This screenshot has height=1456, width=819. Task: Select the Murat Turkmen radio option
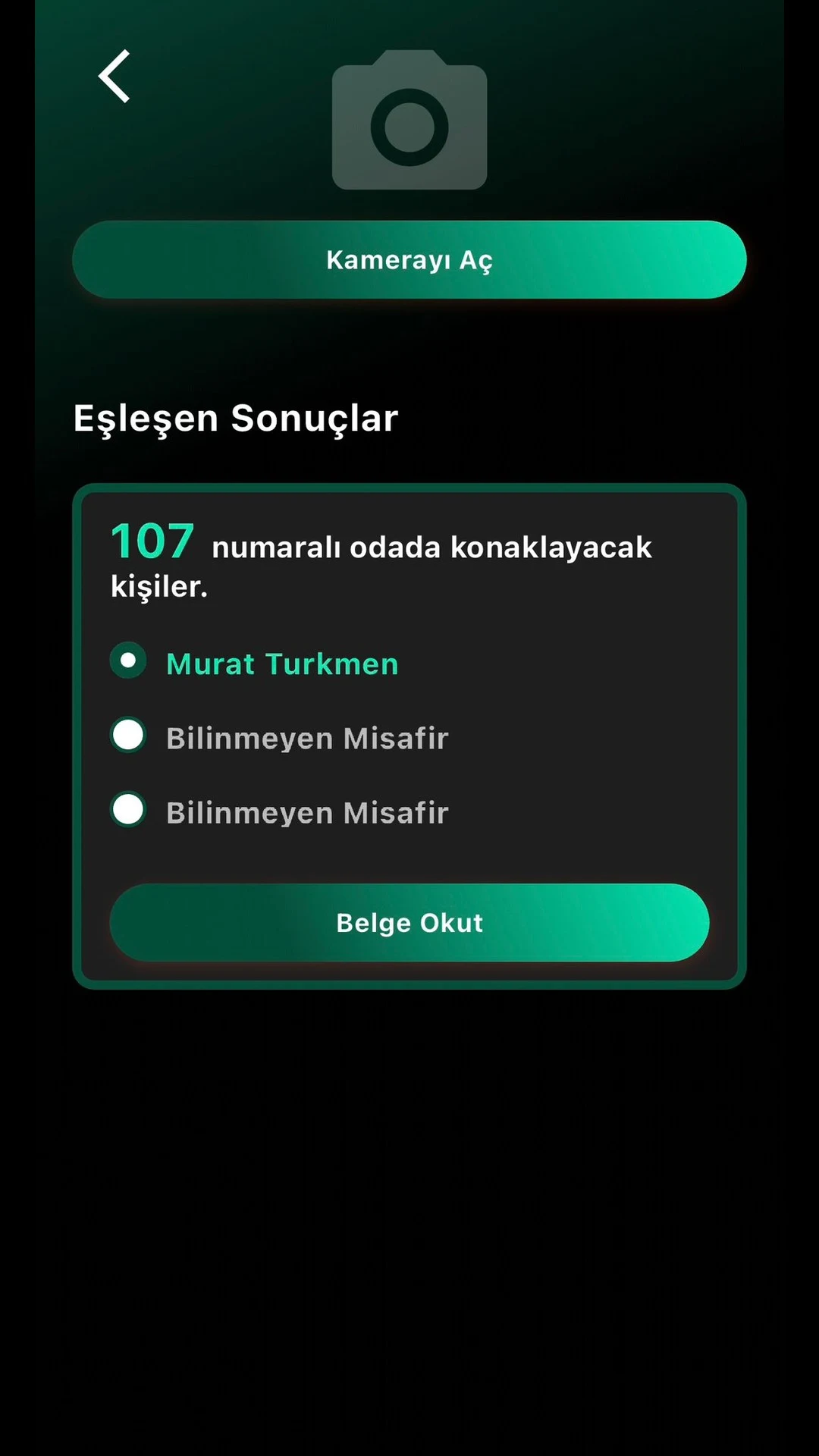128,661
